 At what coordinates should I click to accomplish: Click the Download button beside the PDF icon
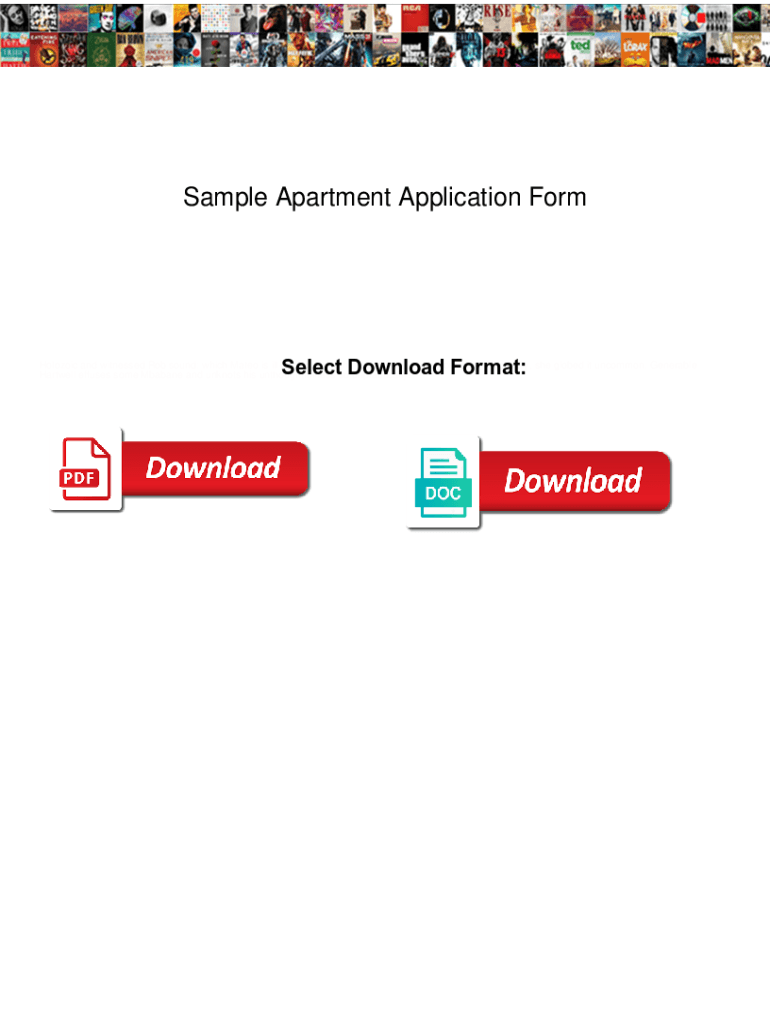tap(213, 468)
